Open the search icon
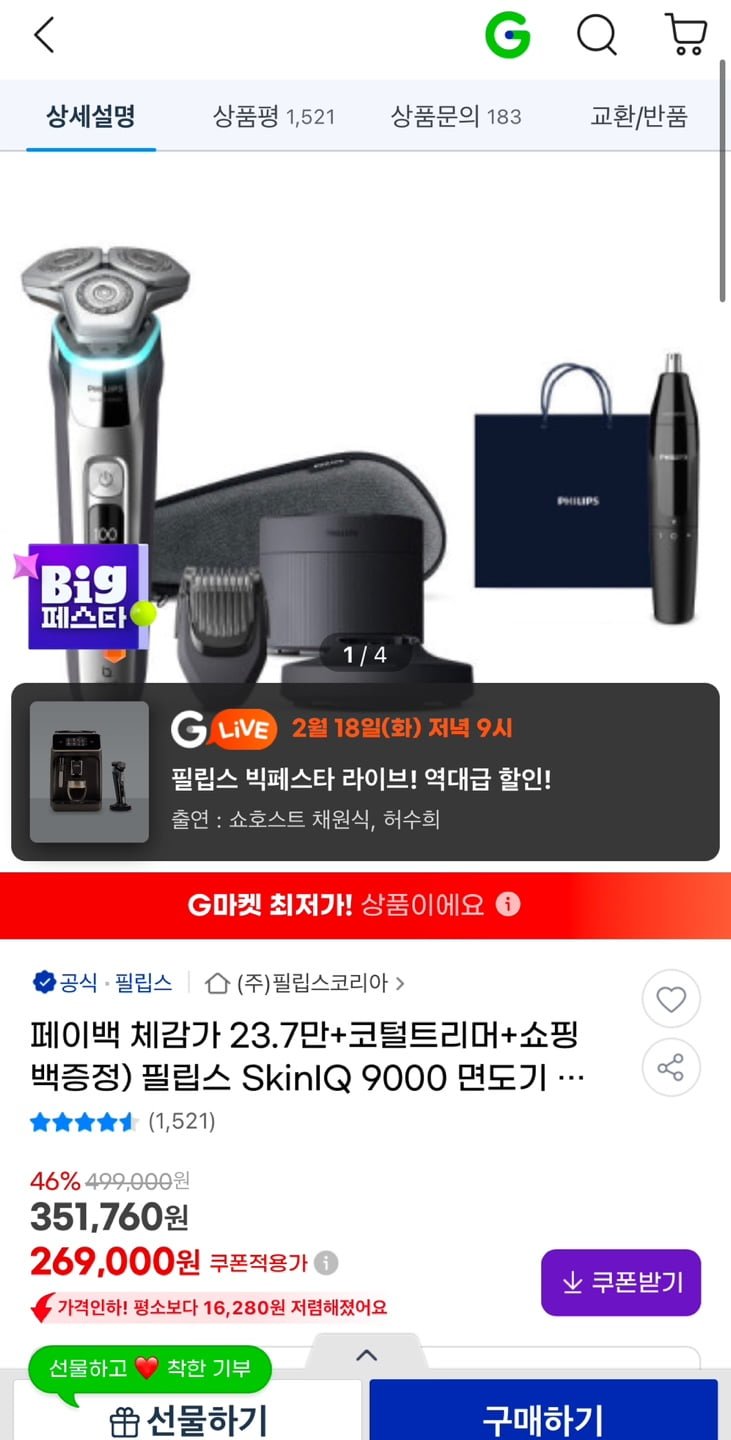The width and height of the screenshot is (731, 1440). 597,36
